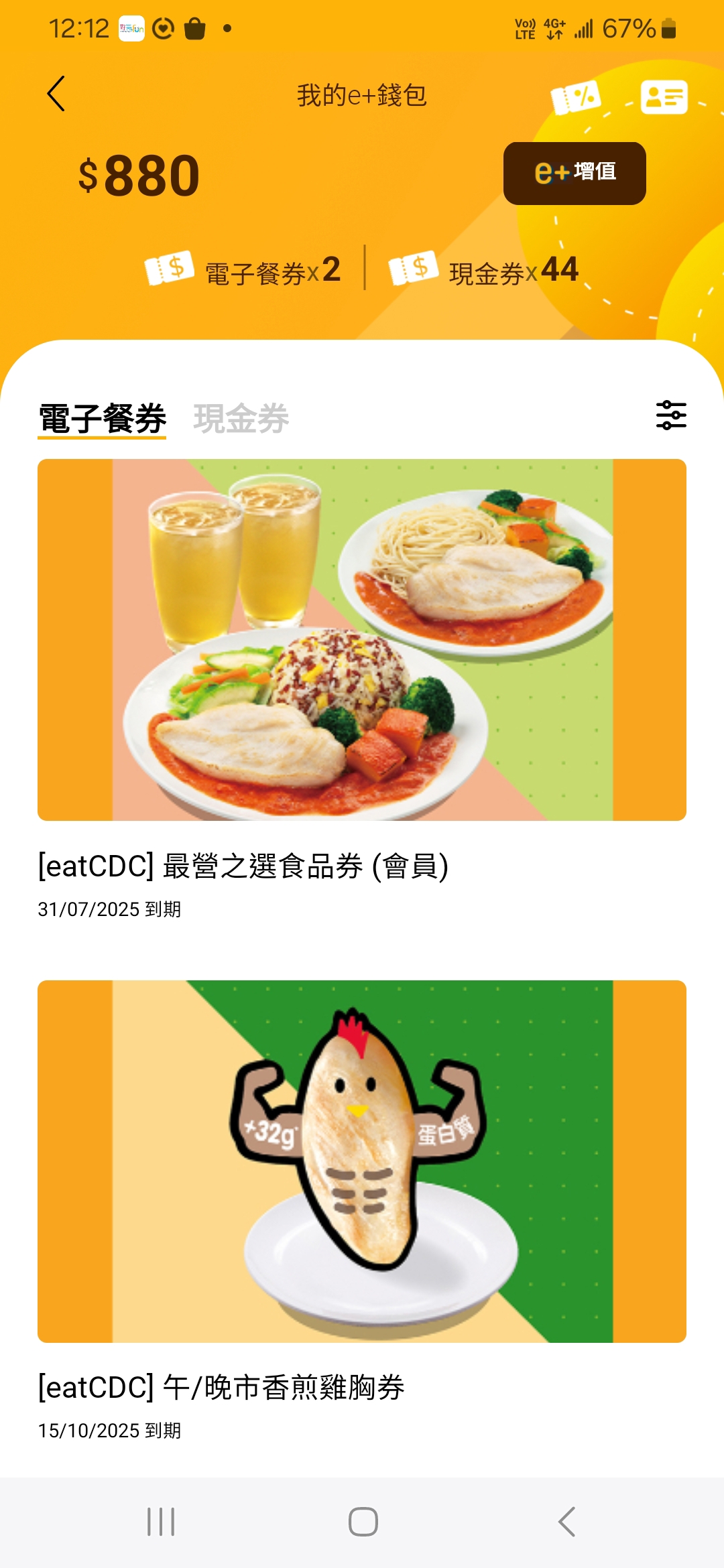This screenshot has height=1568, width=724.
Task: Tap the e+增值 top-up button
Action: [x=575, y=173]
